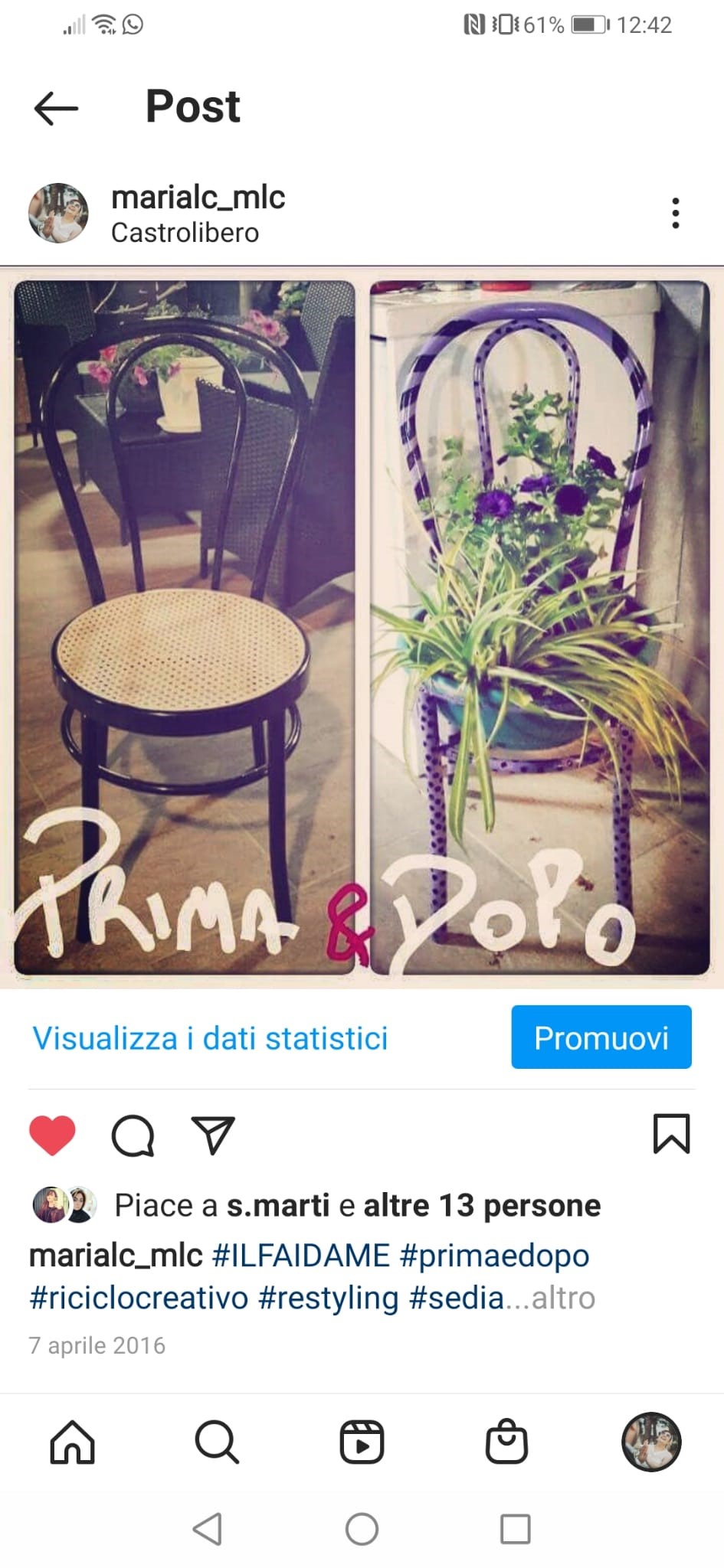
Task: Open the post's three-dot overflow menu
Action: pos(675,213)
